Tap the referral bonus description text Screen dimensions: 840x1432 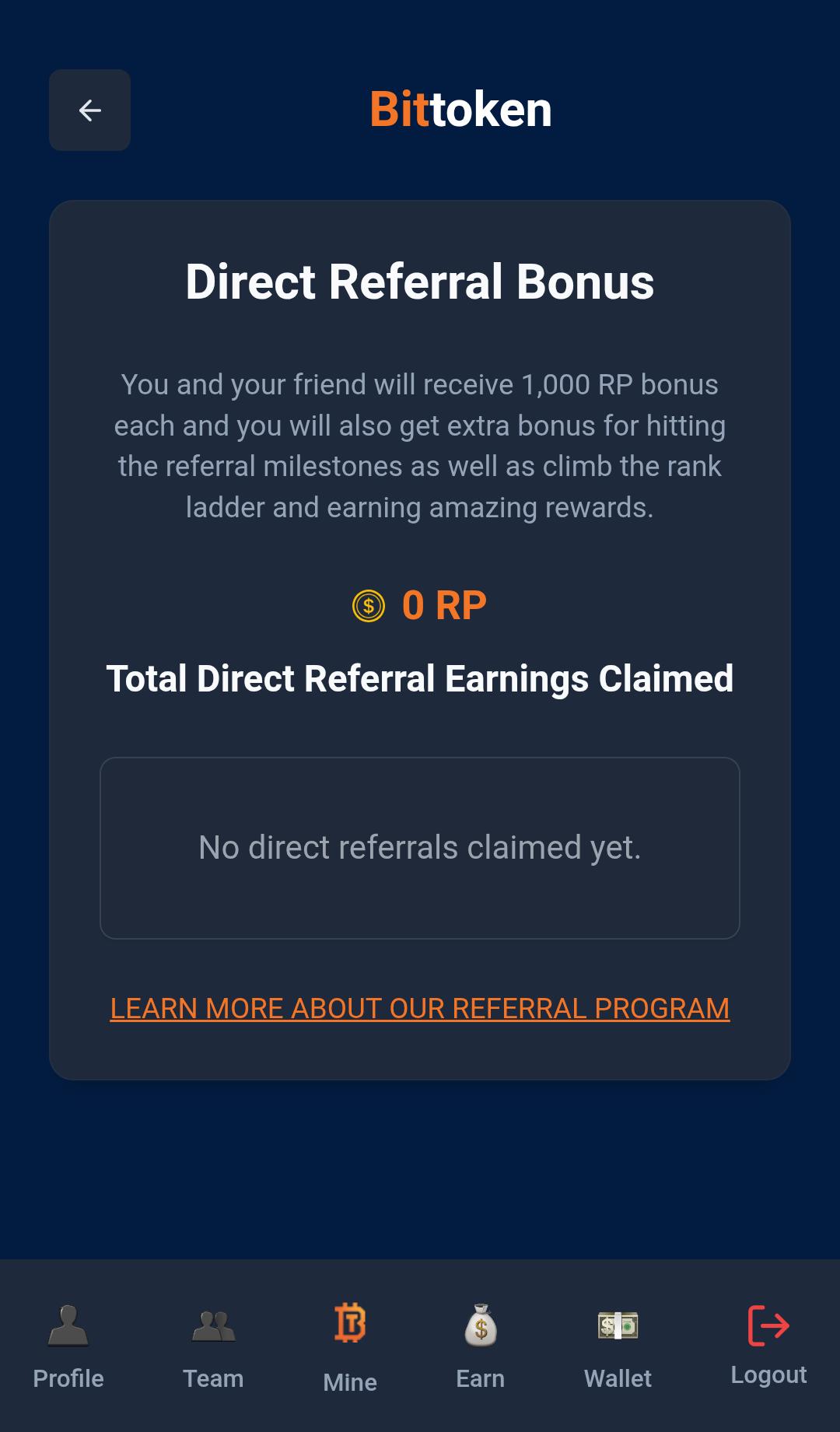pos(420,446)
